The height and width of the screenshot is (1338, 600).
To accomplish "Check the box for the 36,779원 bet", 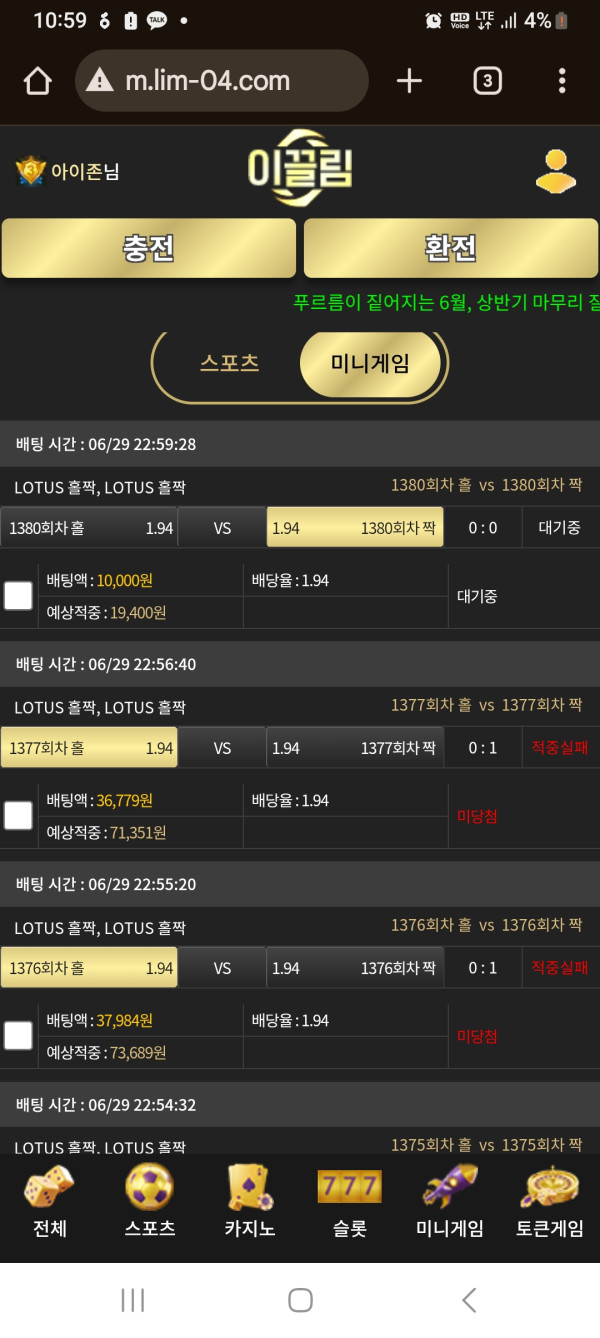I will [x=18, y=816].
